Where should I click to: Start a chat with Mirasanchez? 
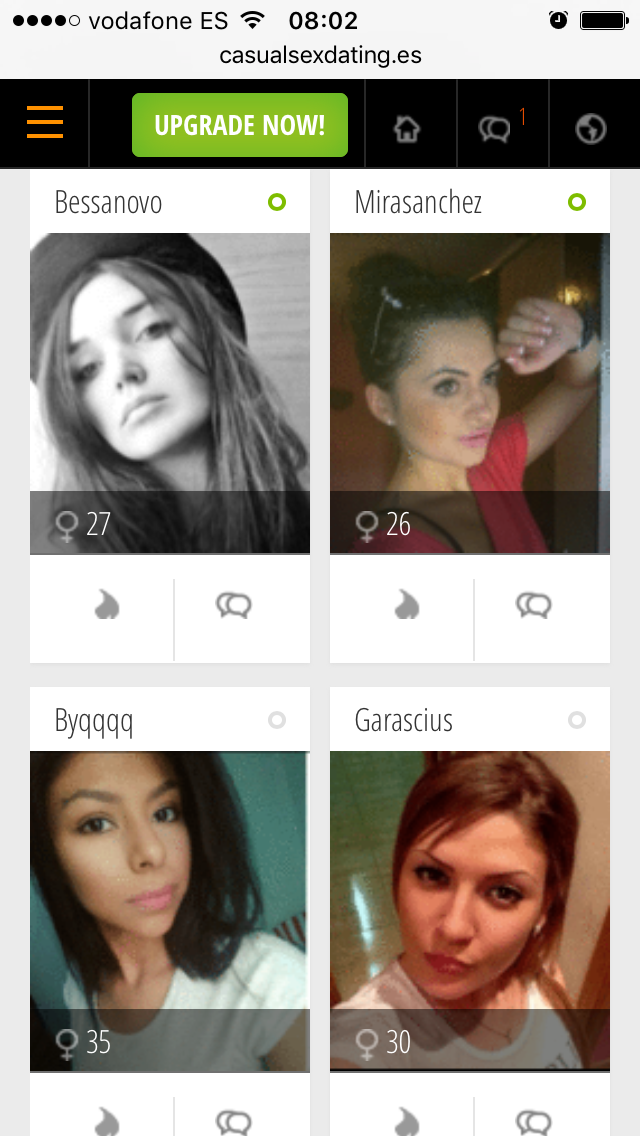click(x=534, y=605)
